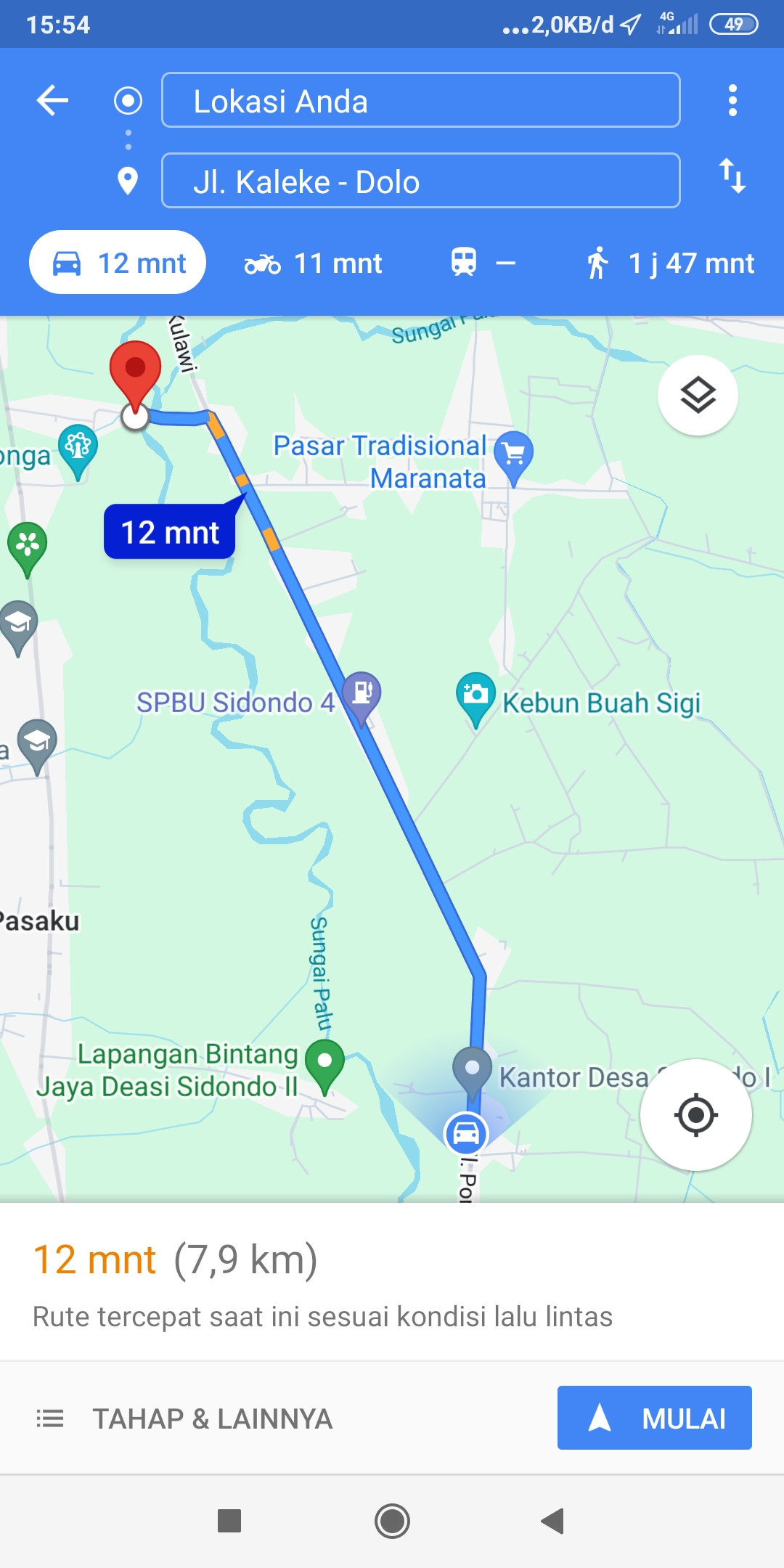784x1568 pixels.
Task: Open Tahap & Lainnya steps list
Action: (x=184, y=1418)
